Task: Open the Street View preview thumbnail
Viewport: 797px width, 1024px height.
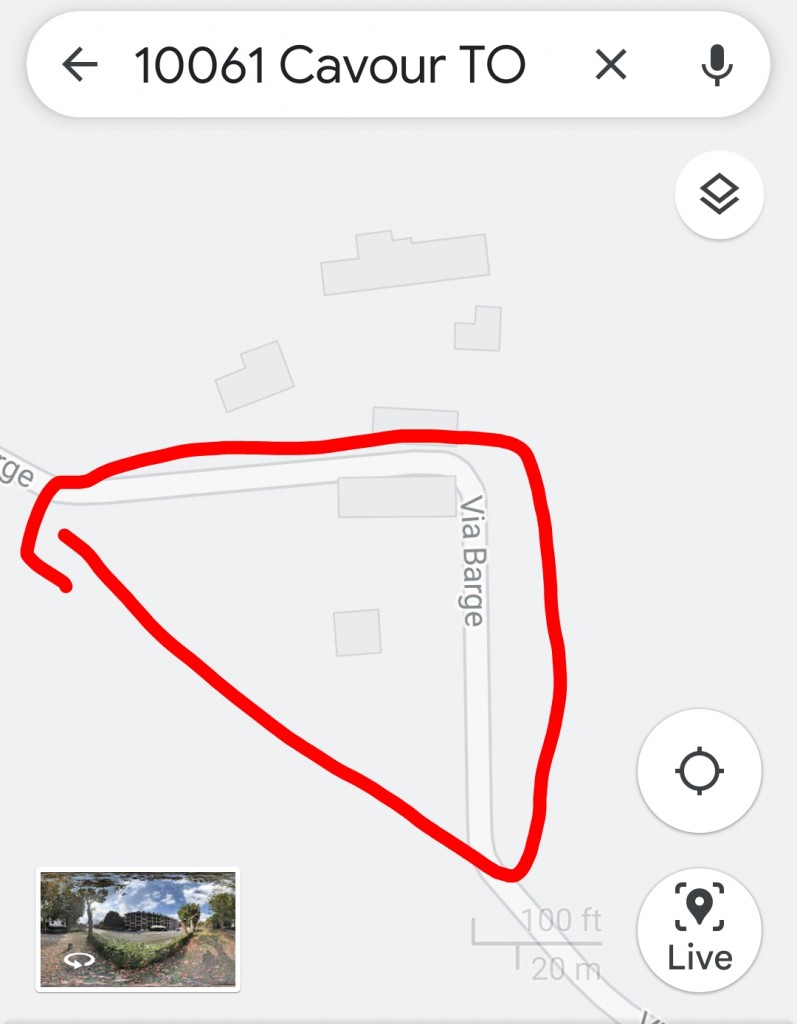Action: tap(138, 930)
